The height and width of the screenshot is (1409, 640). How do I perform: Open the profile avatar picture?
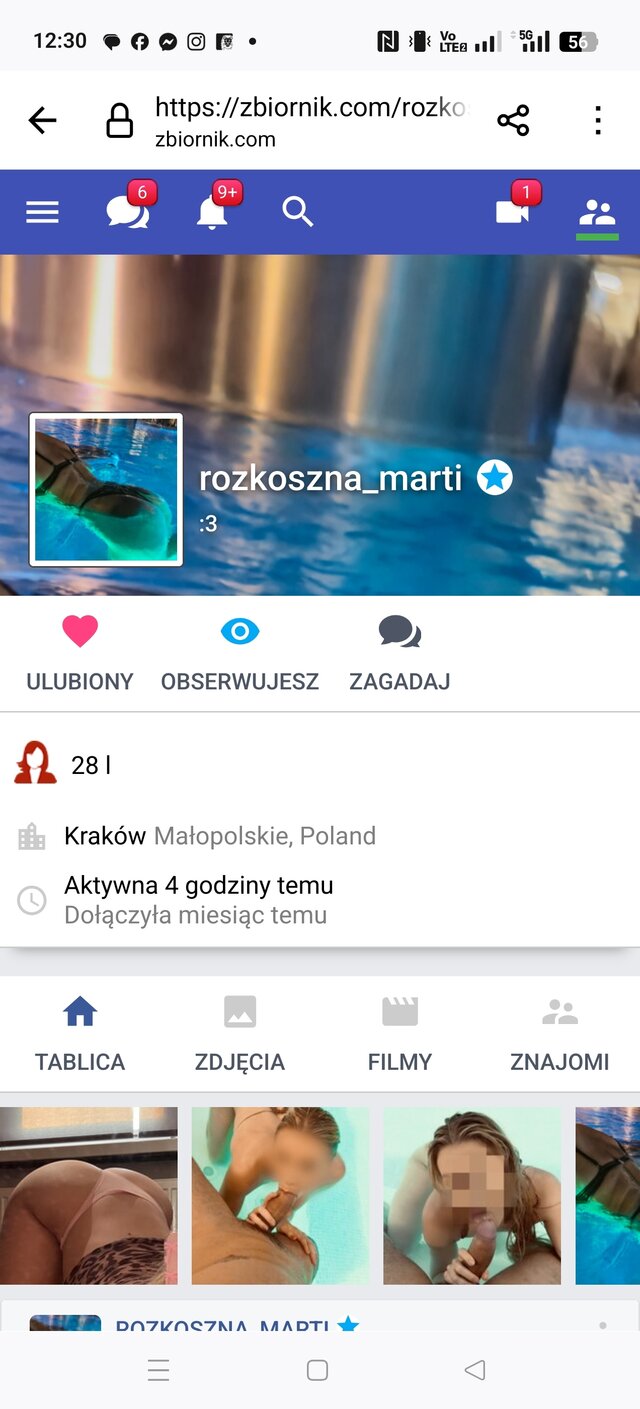pyautogui.click(x=106, y=489)
